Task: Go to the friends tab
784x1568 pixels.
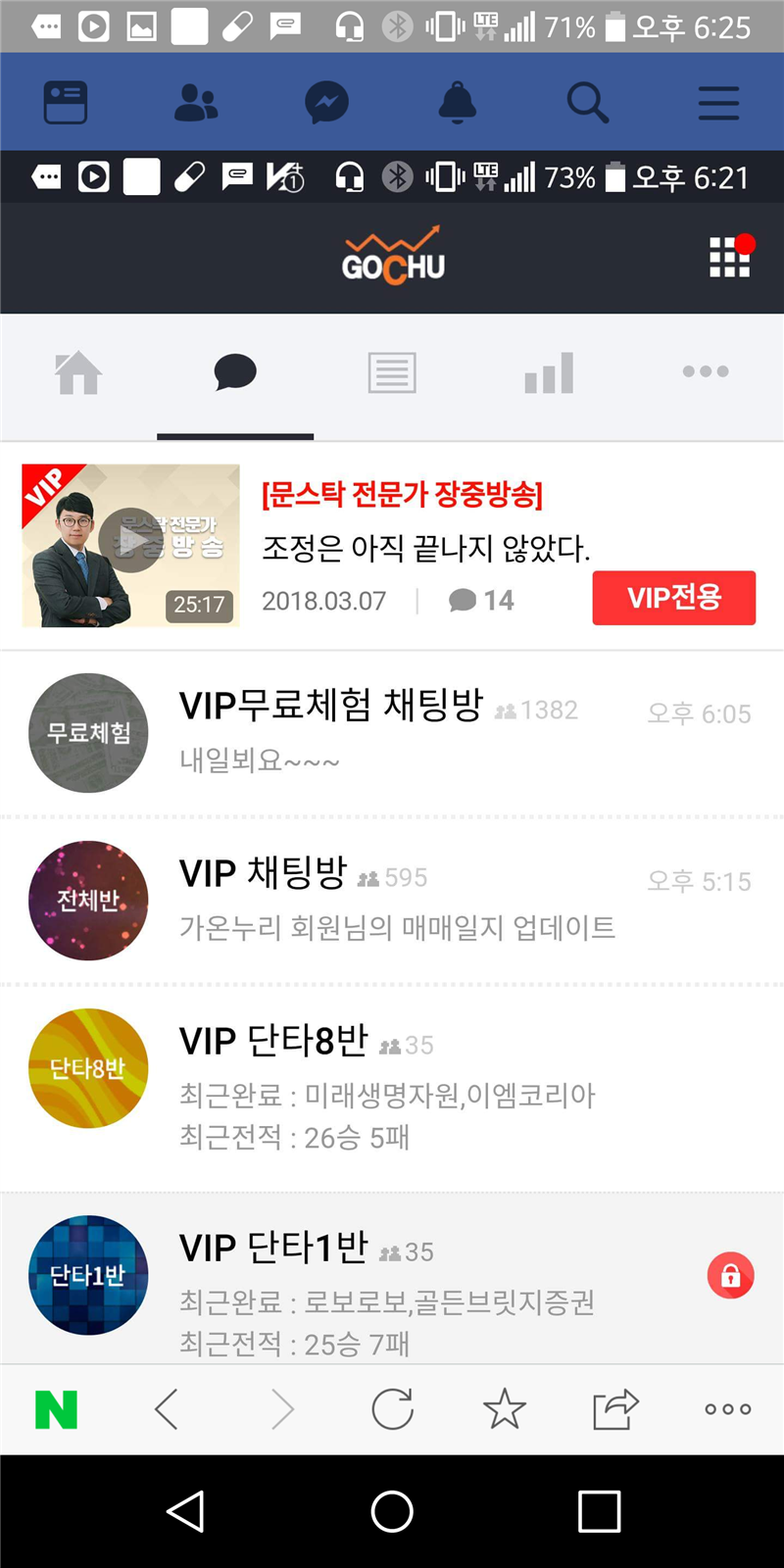Action: click(196, 103)
